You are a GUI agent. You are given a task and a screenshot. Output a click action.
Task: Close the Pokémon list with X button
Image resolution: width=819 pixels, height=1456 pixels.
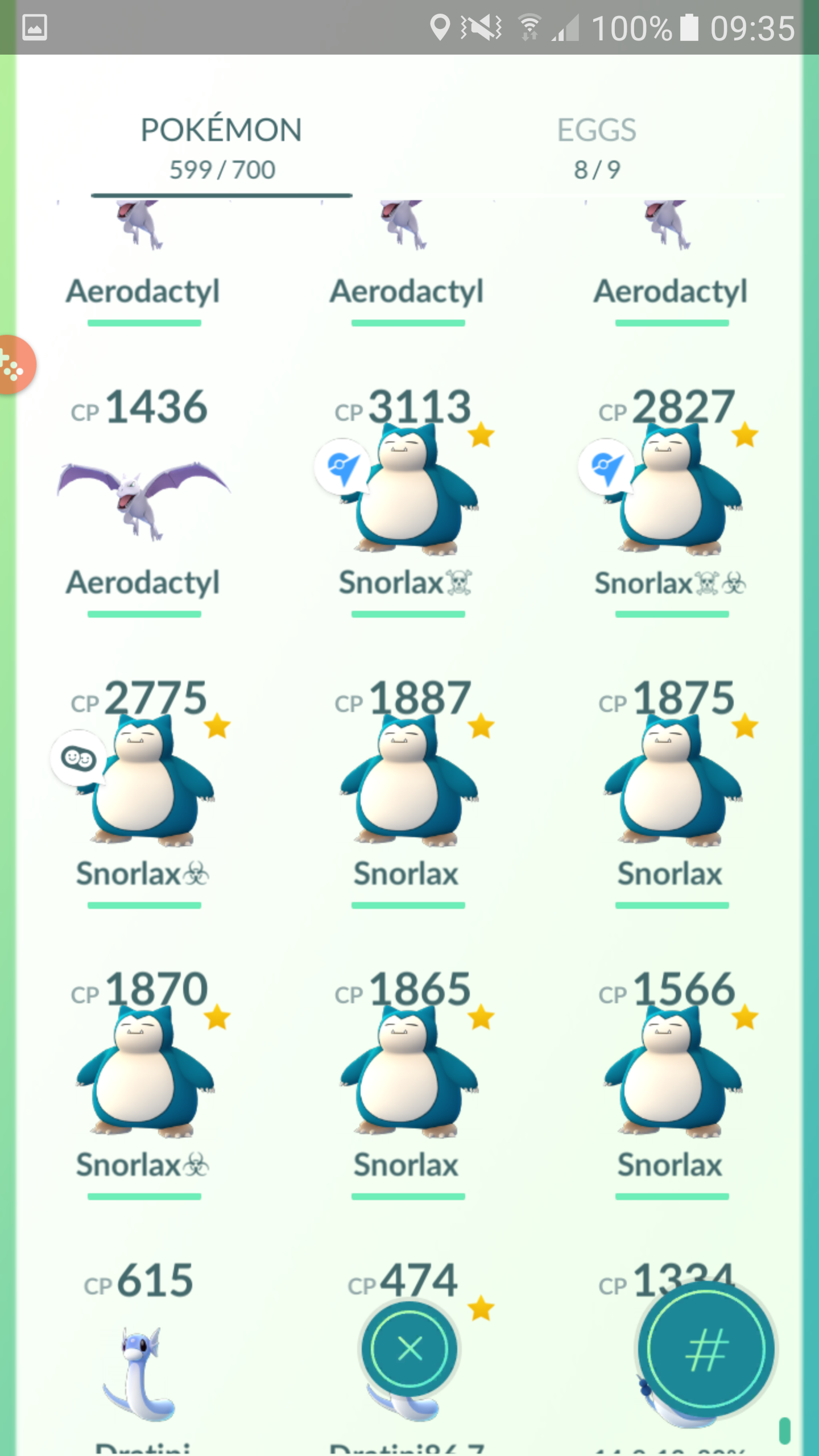click(x=409, y=1349)
